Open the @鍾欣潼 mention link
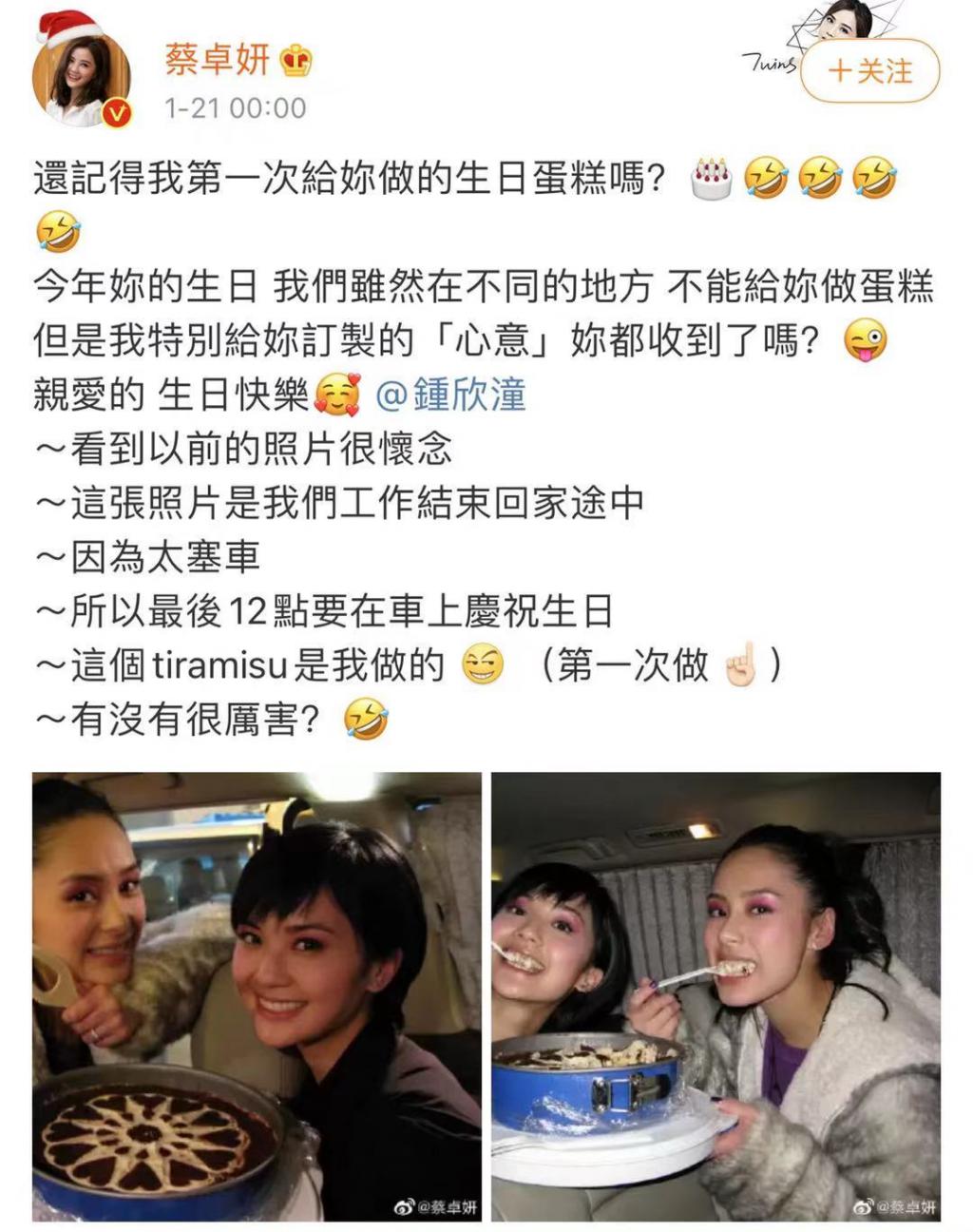The height and width of the screenshot is (1232, 973). 451,395
